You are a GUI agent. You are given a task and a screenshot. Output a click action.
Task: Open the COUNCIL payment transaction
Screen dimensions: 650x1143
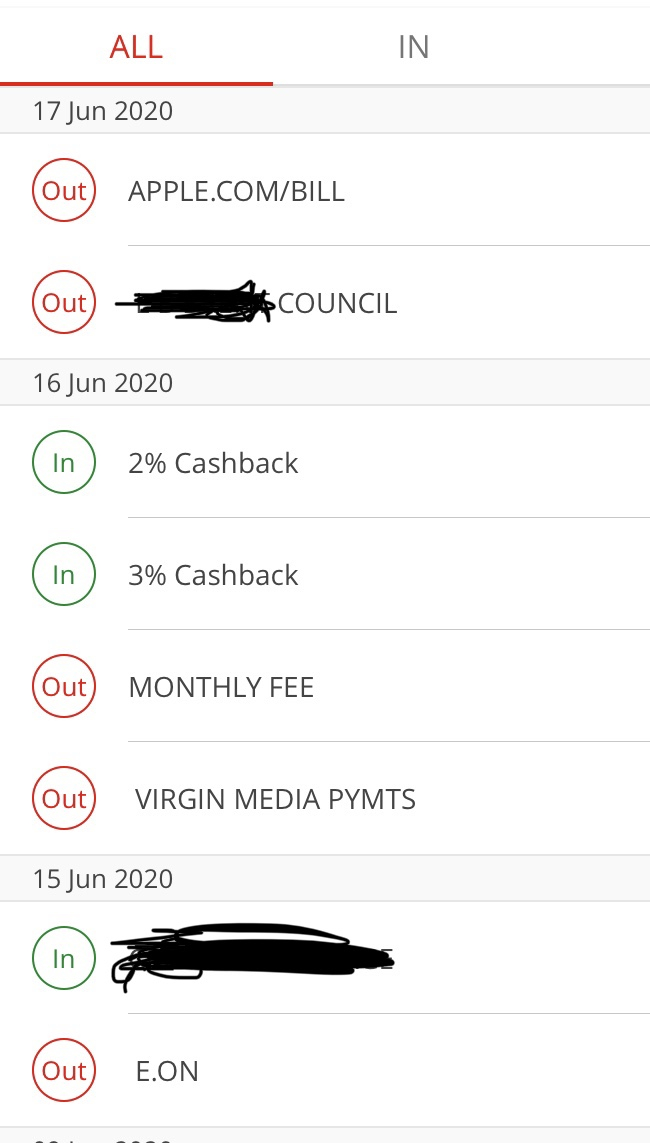336,303
